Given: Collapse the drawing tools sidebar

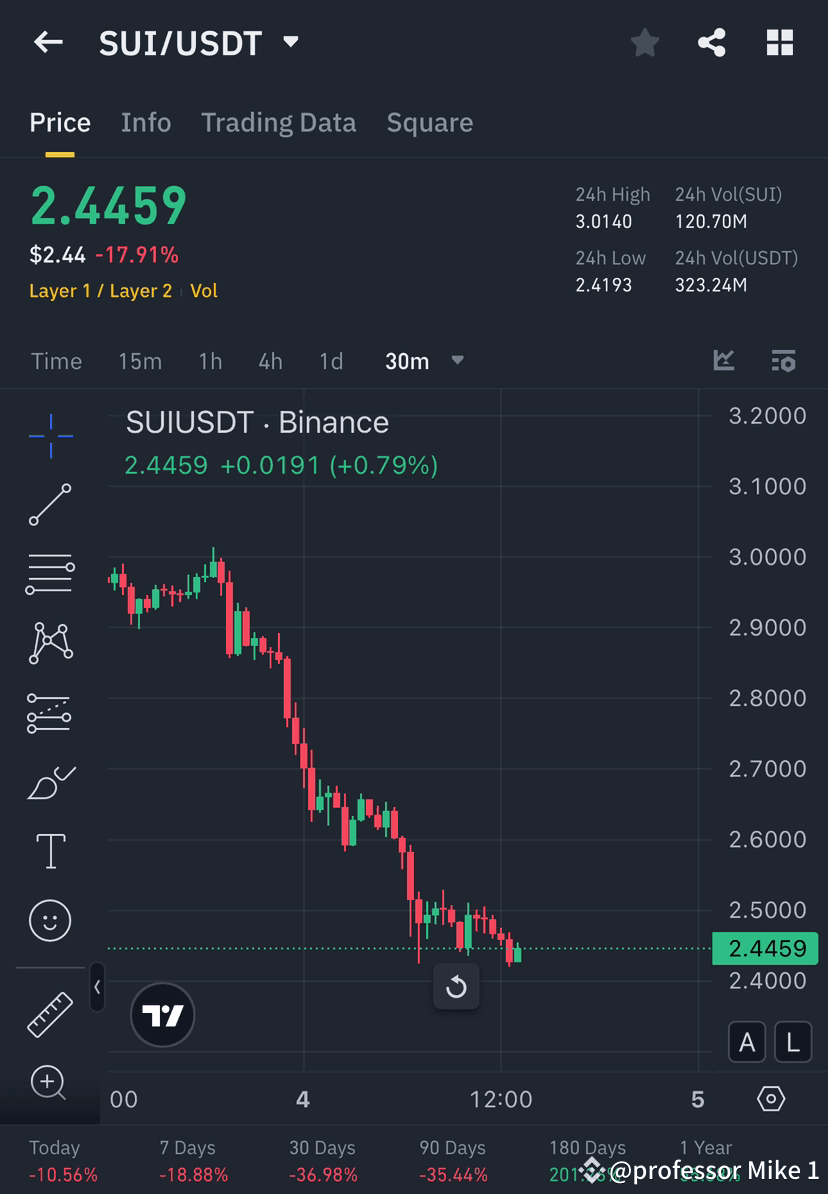Looking at the screenshot, I should [97, 987].
